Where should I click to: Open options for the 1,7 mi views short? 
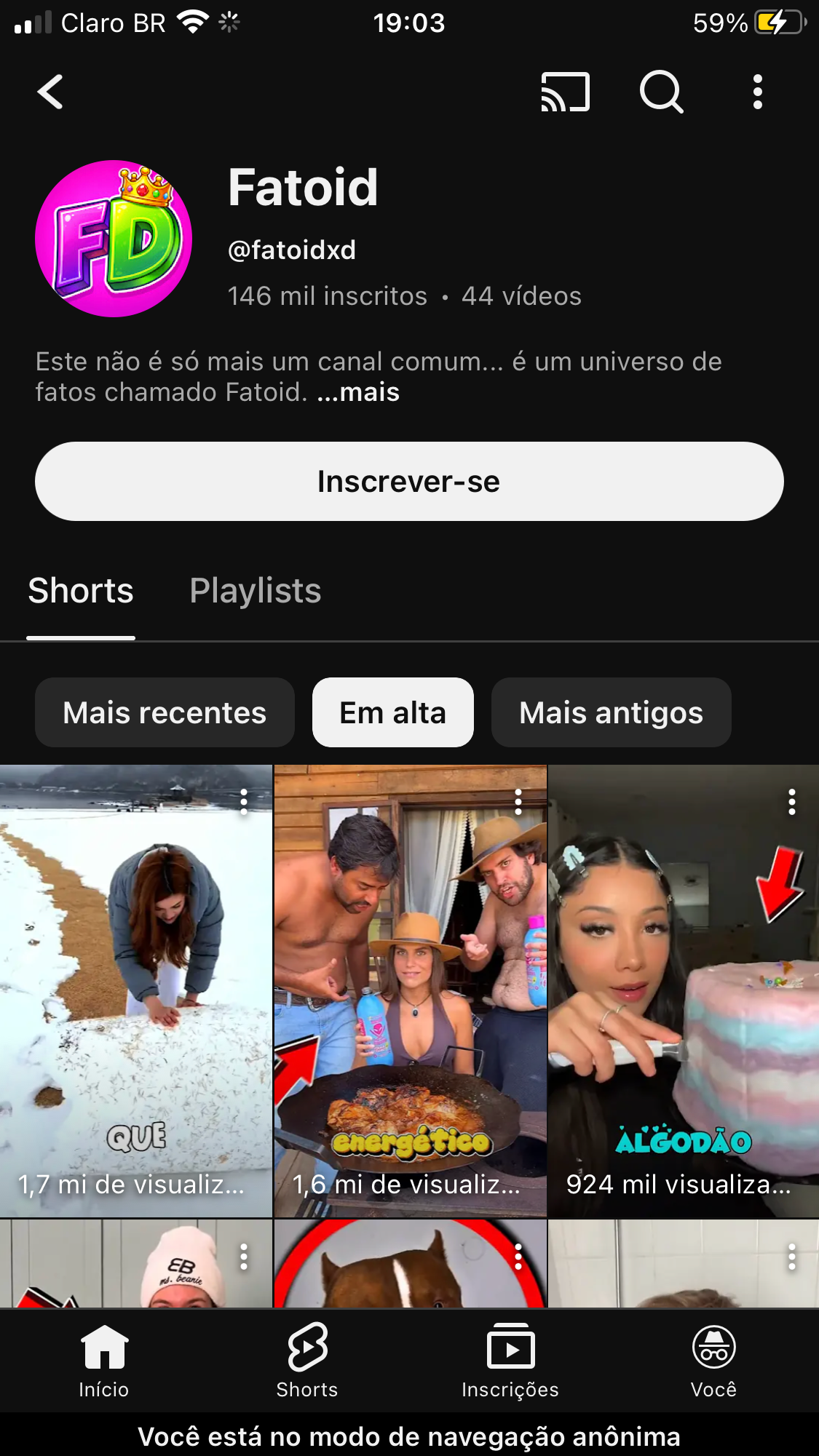pyautogui.click(x=244, y=802)
